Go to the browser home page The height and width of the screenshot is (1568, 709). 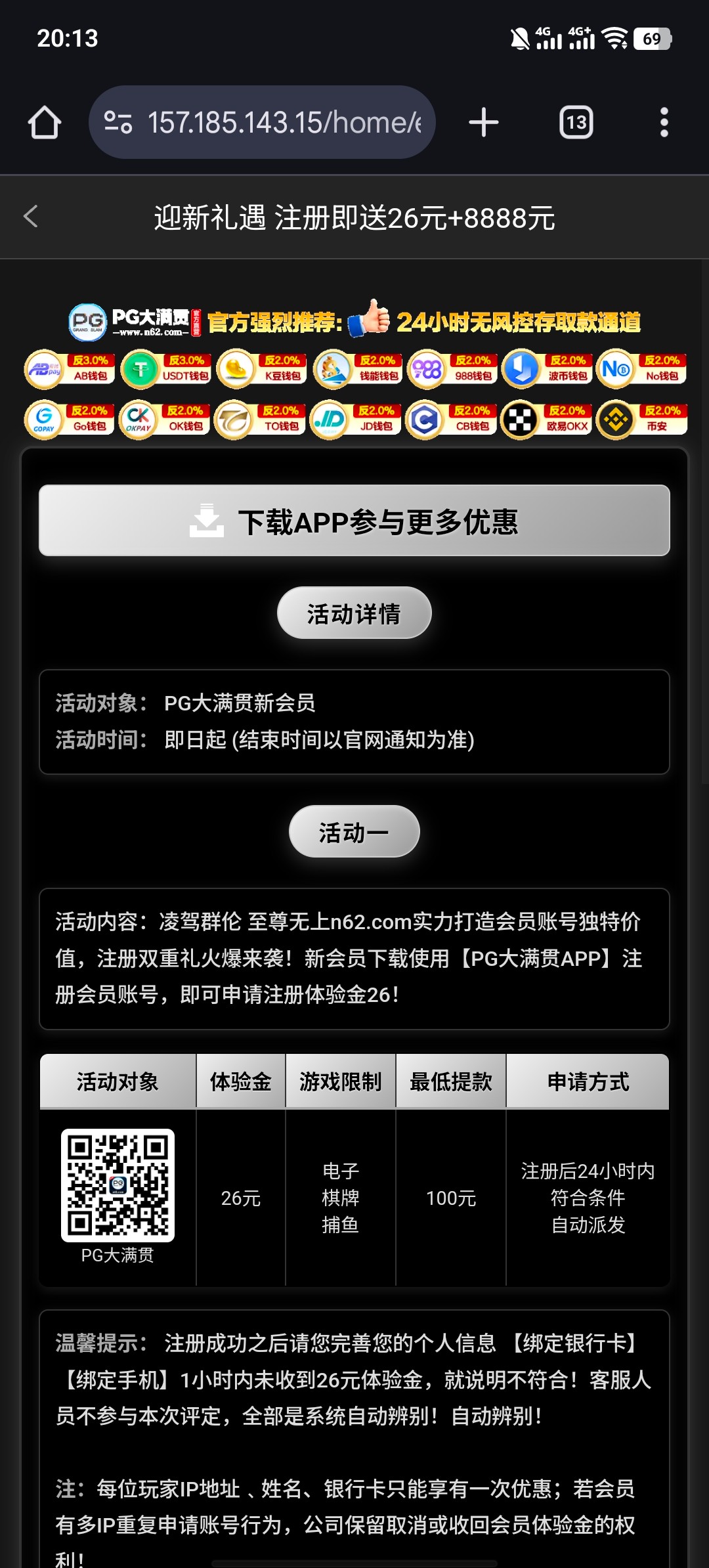click(x=45, y=123)
